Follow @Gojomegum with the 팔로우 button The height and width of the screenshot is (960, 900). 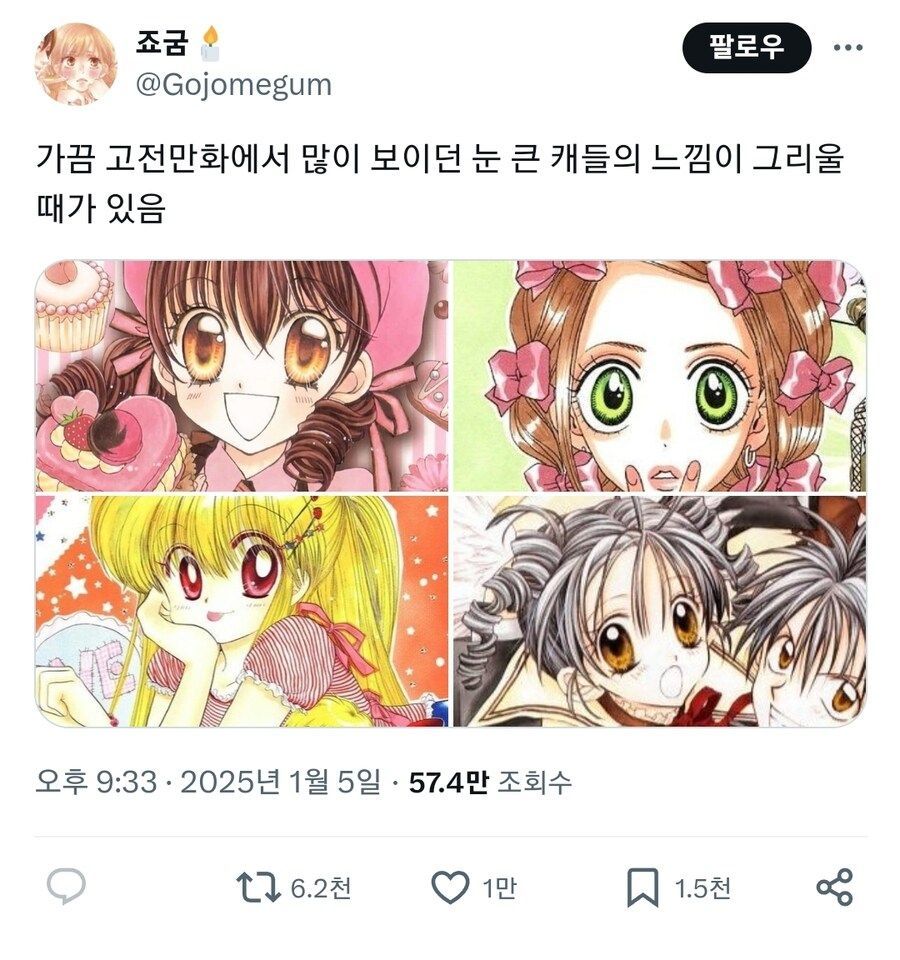pyautogui.click(x=746, y=47)
